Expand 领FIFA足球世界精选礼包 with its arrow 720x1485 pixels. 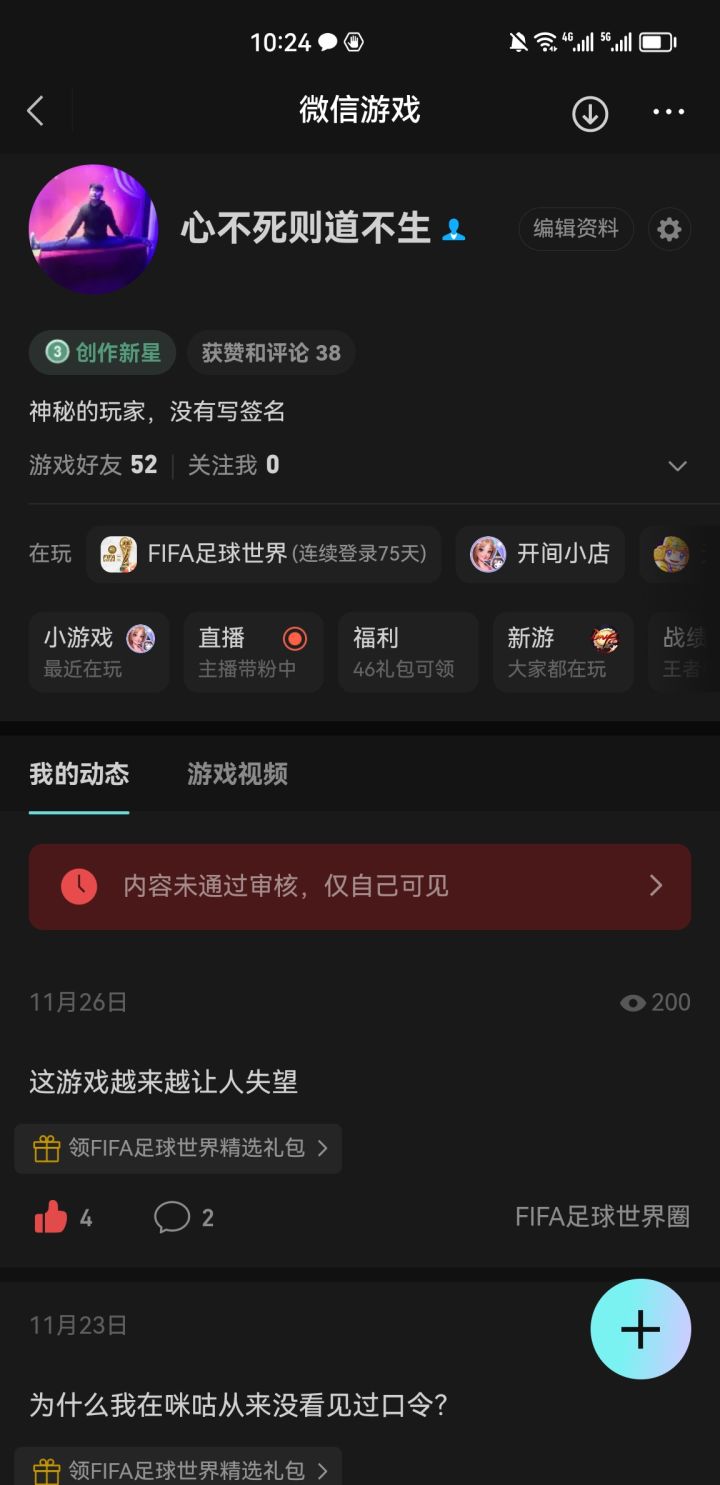click(322, 1148)
